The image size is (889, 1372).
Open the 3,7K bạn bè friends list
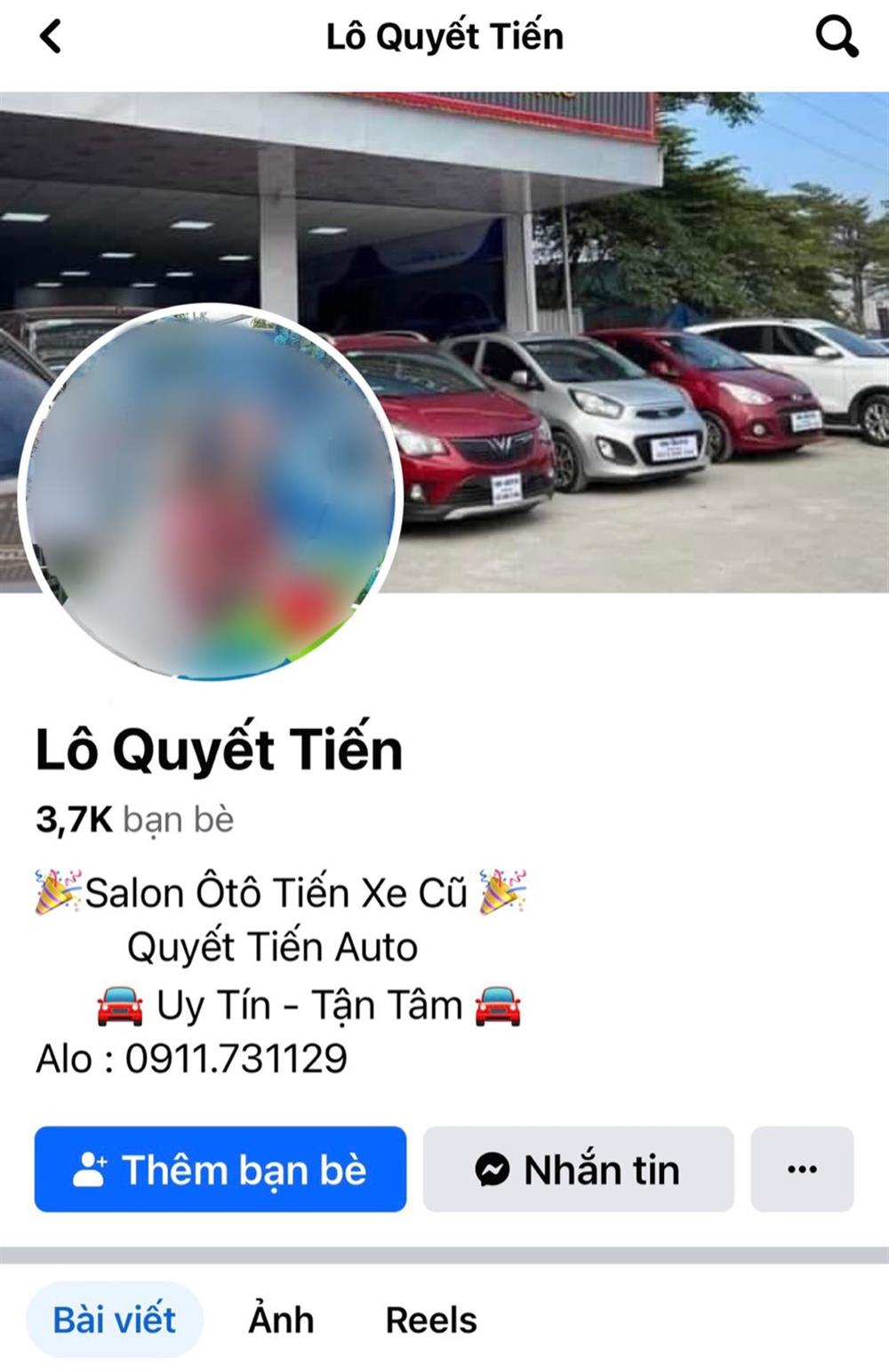pyautogui.click(x=135, y=819)
